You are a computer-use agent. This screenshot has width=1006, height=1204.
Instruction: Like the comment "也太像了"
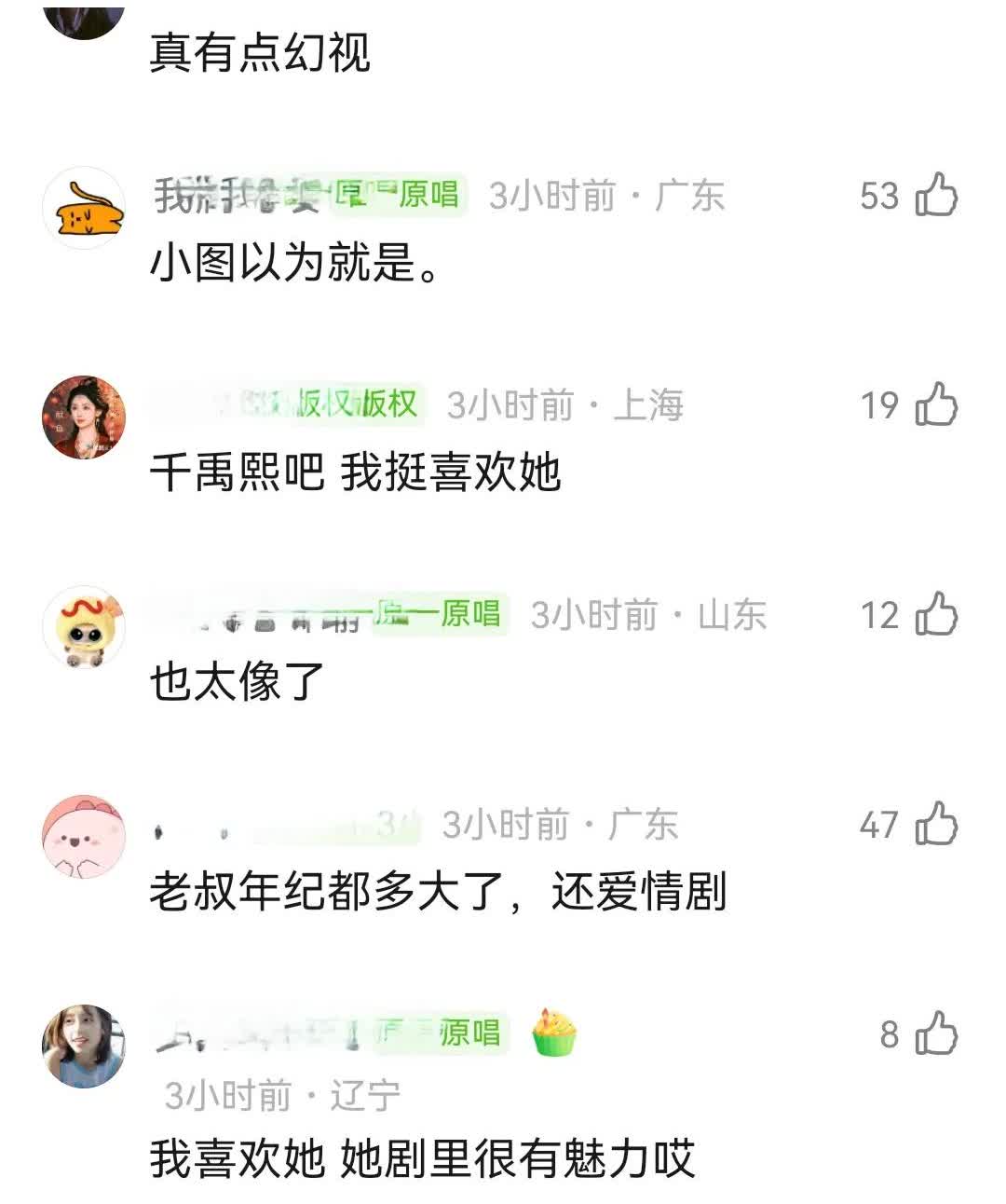pos(936,614)
